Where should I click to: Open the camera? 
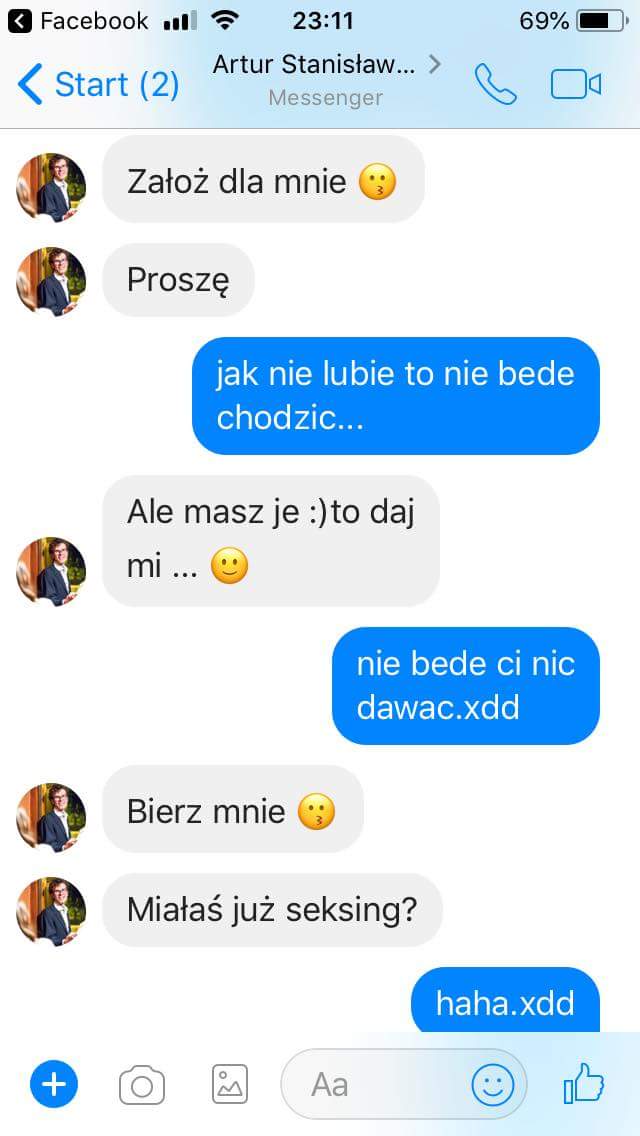(142, 1084)
